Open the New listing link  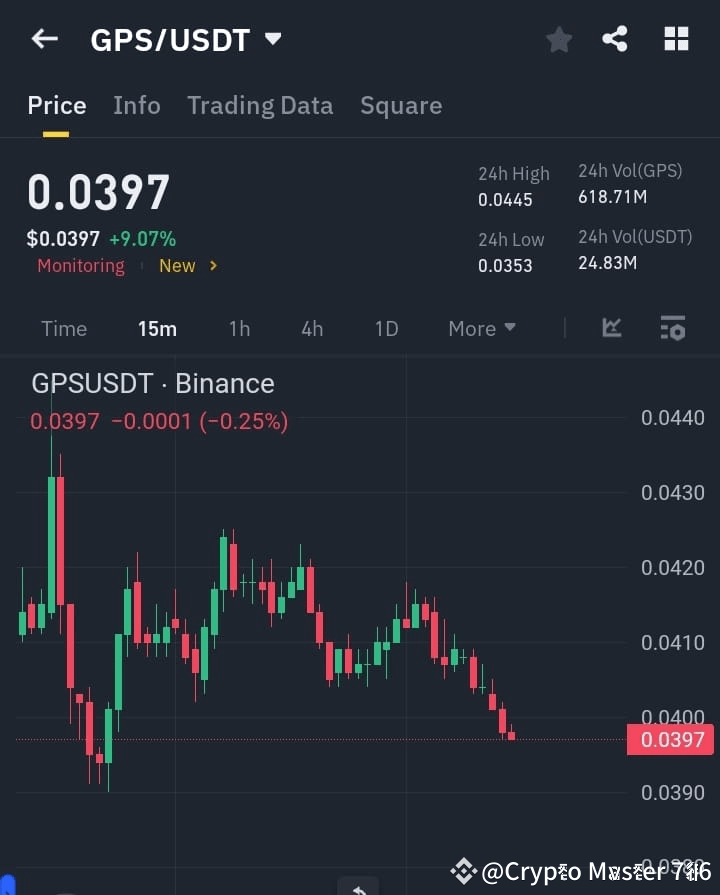pyautogui.click(x=177, y=265)
